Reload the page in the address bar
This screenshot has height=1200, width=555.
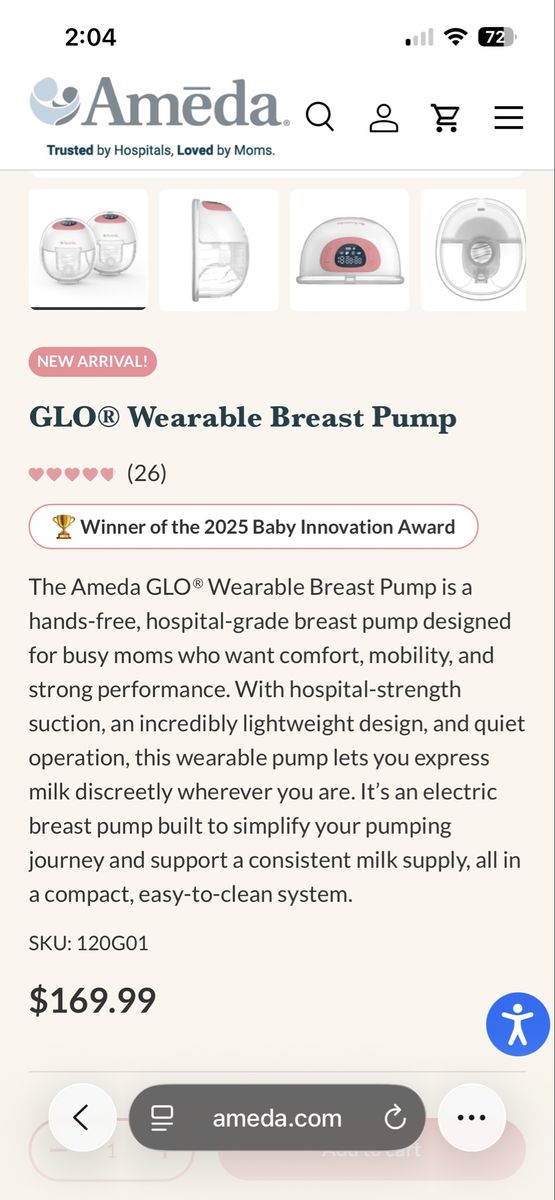[395, 1118]
